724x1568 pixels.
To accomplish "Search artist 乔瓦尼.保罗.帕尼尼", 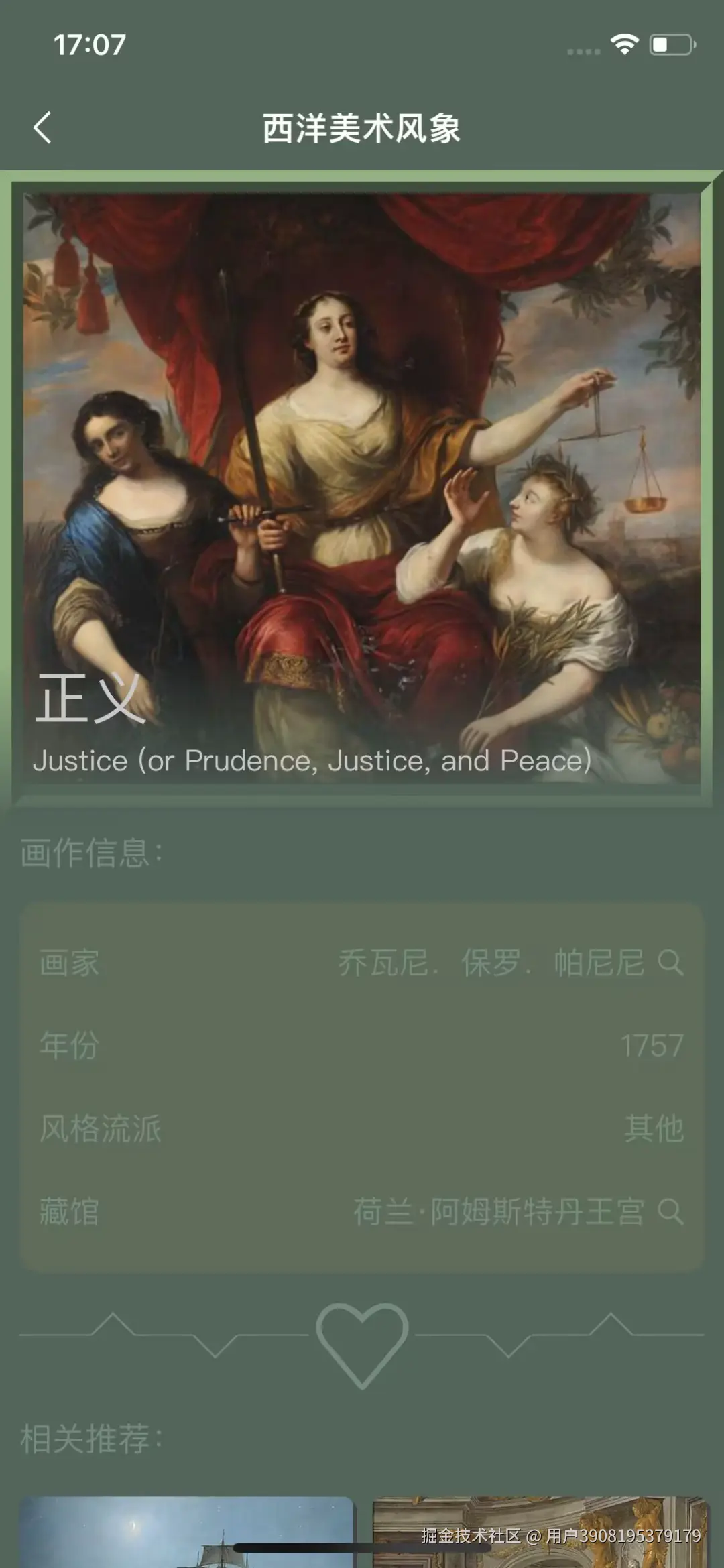I will (670, 963).
